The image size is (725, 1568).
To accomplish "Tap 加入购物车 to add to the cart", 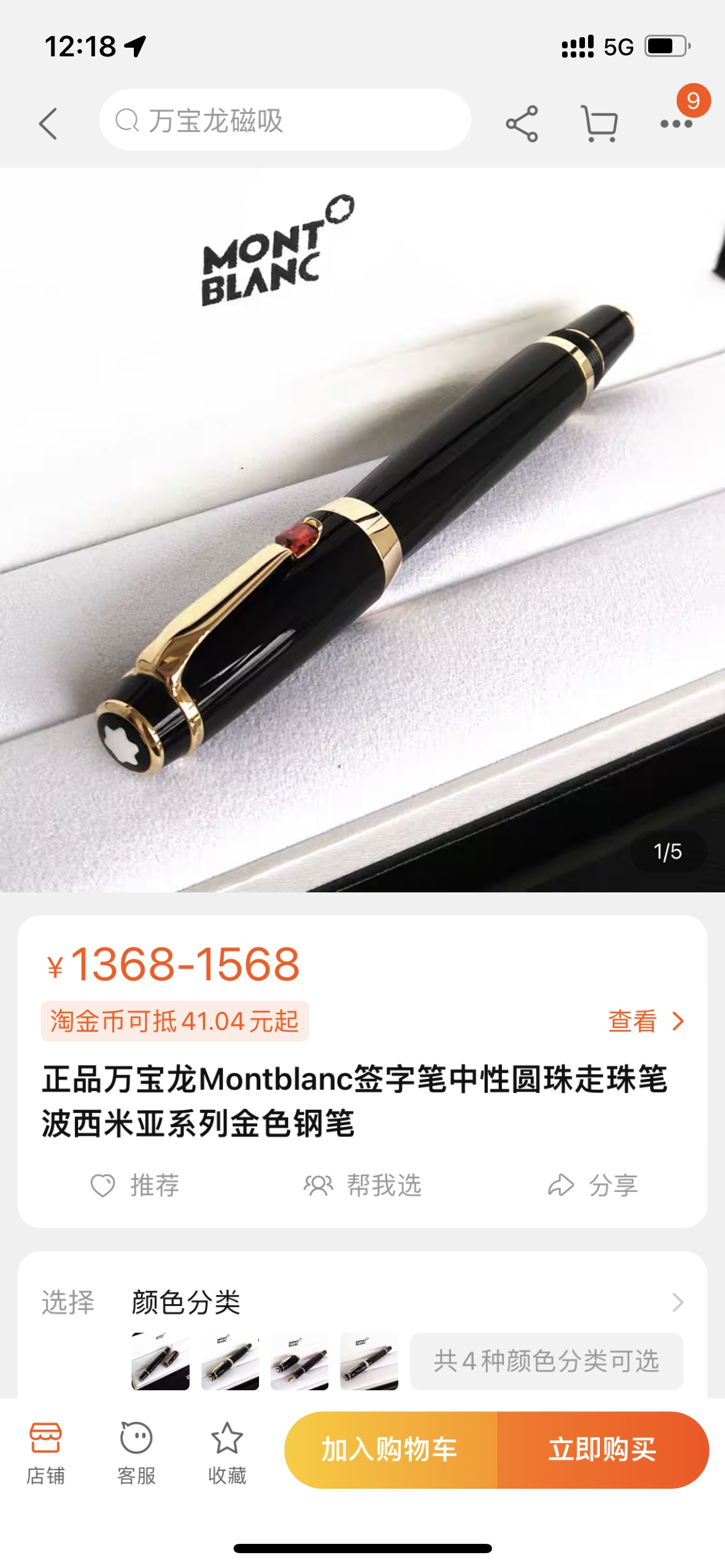I will pos(390,1450).
